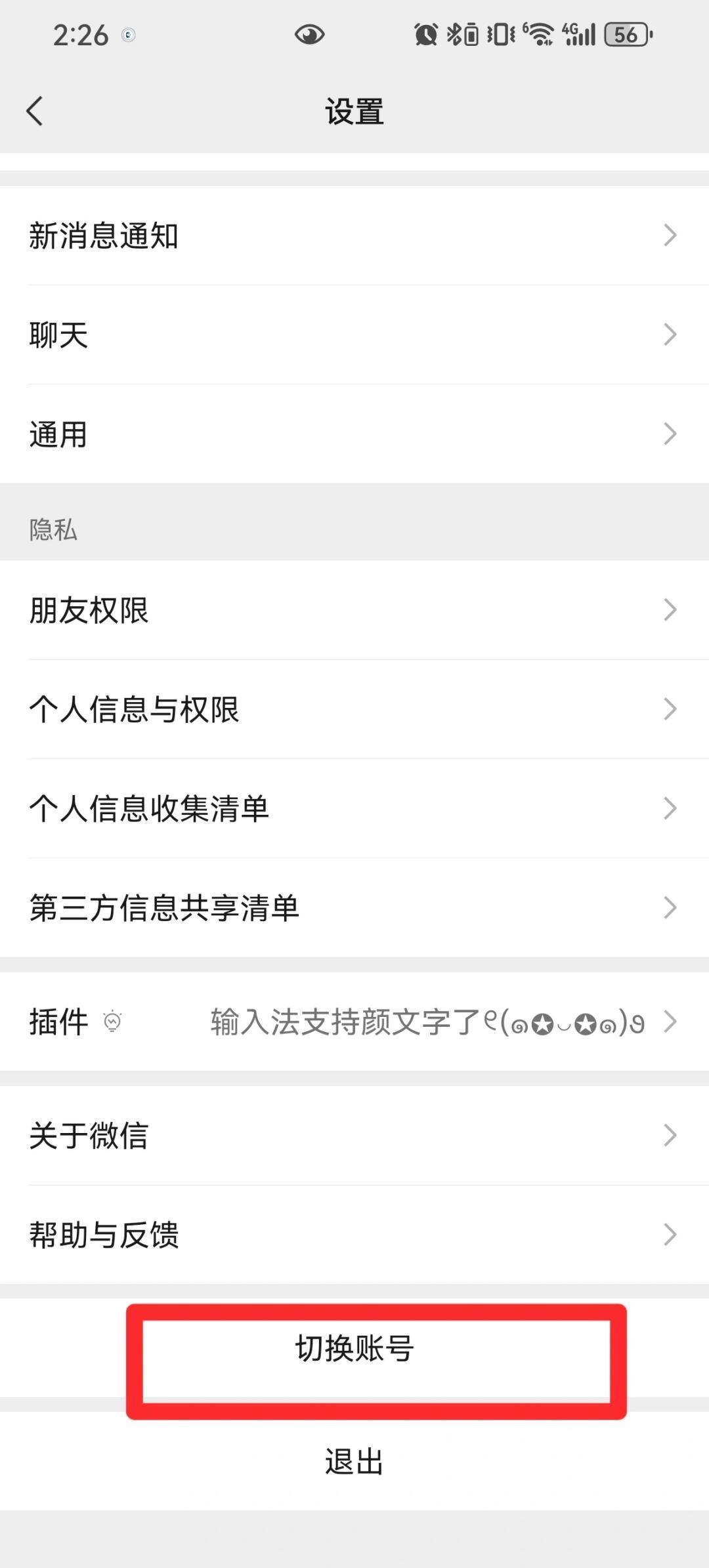
Task: Open 聊天 settings with the right arrow
Action: [670, 335]
